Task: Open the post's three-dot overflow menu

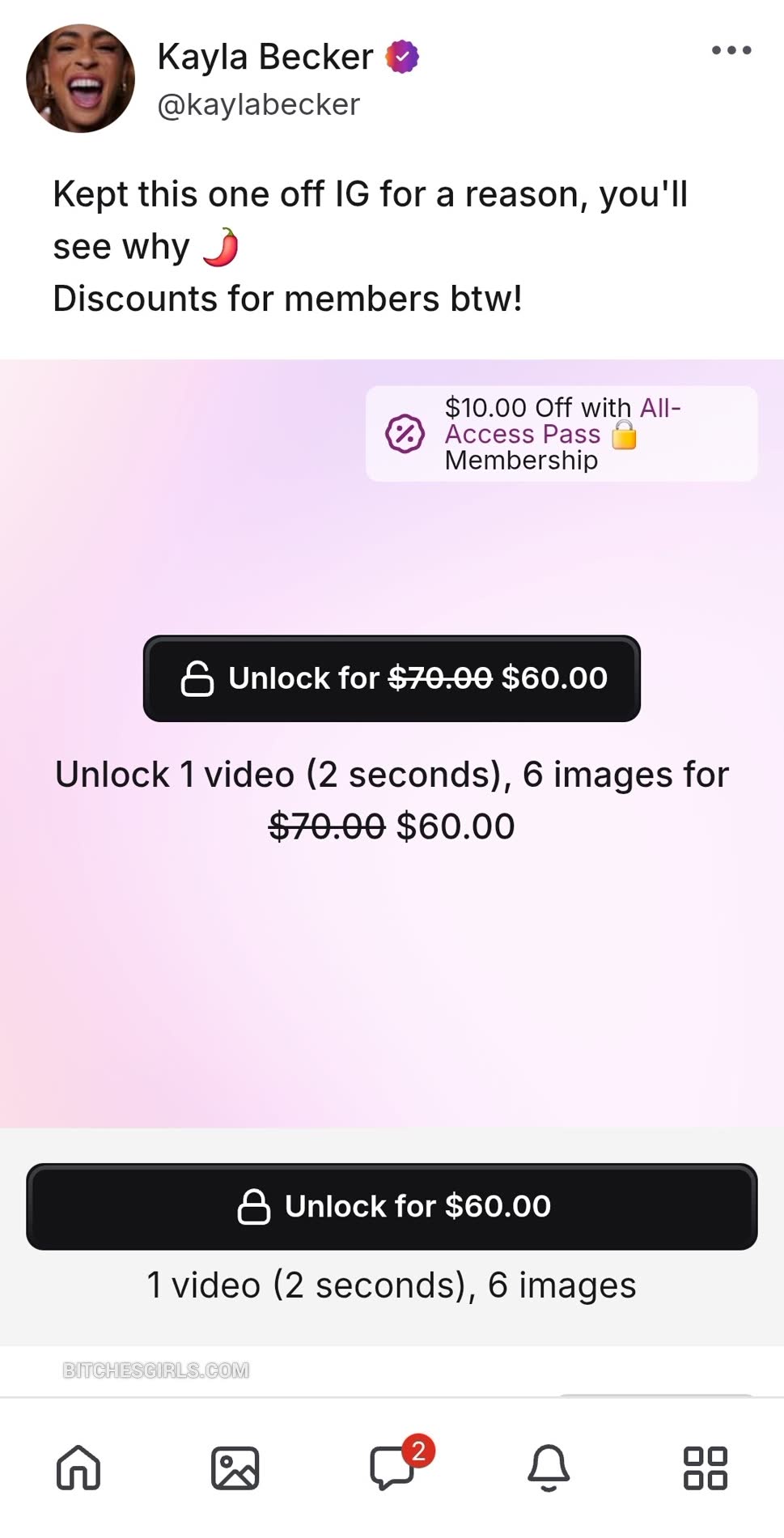Action: pos(731,50)
